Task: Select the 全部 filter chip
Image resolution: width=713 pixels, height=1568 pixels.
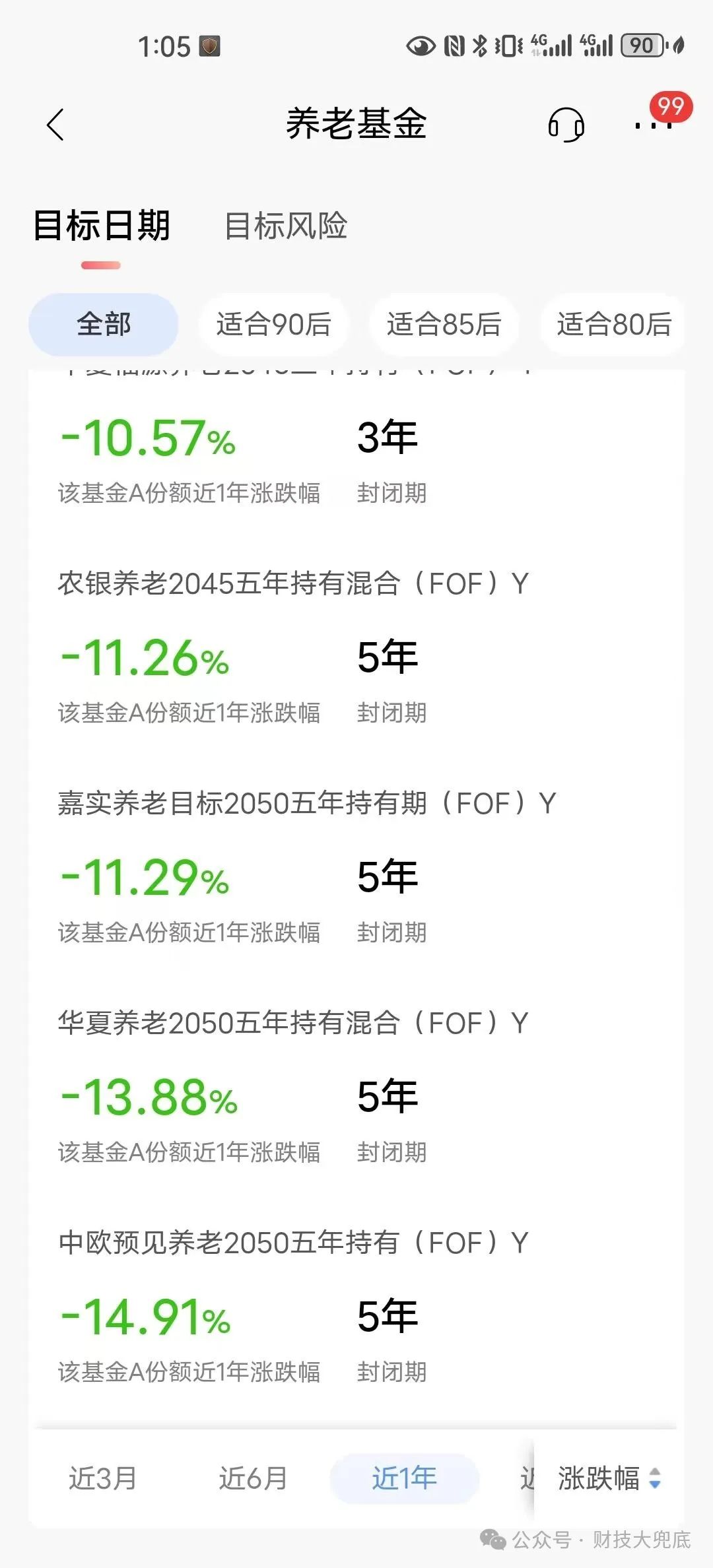Action: click(x=104, y=324)
